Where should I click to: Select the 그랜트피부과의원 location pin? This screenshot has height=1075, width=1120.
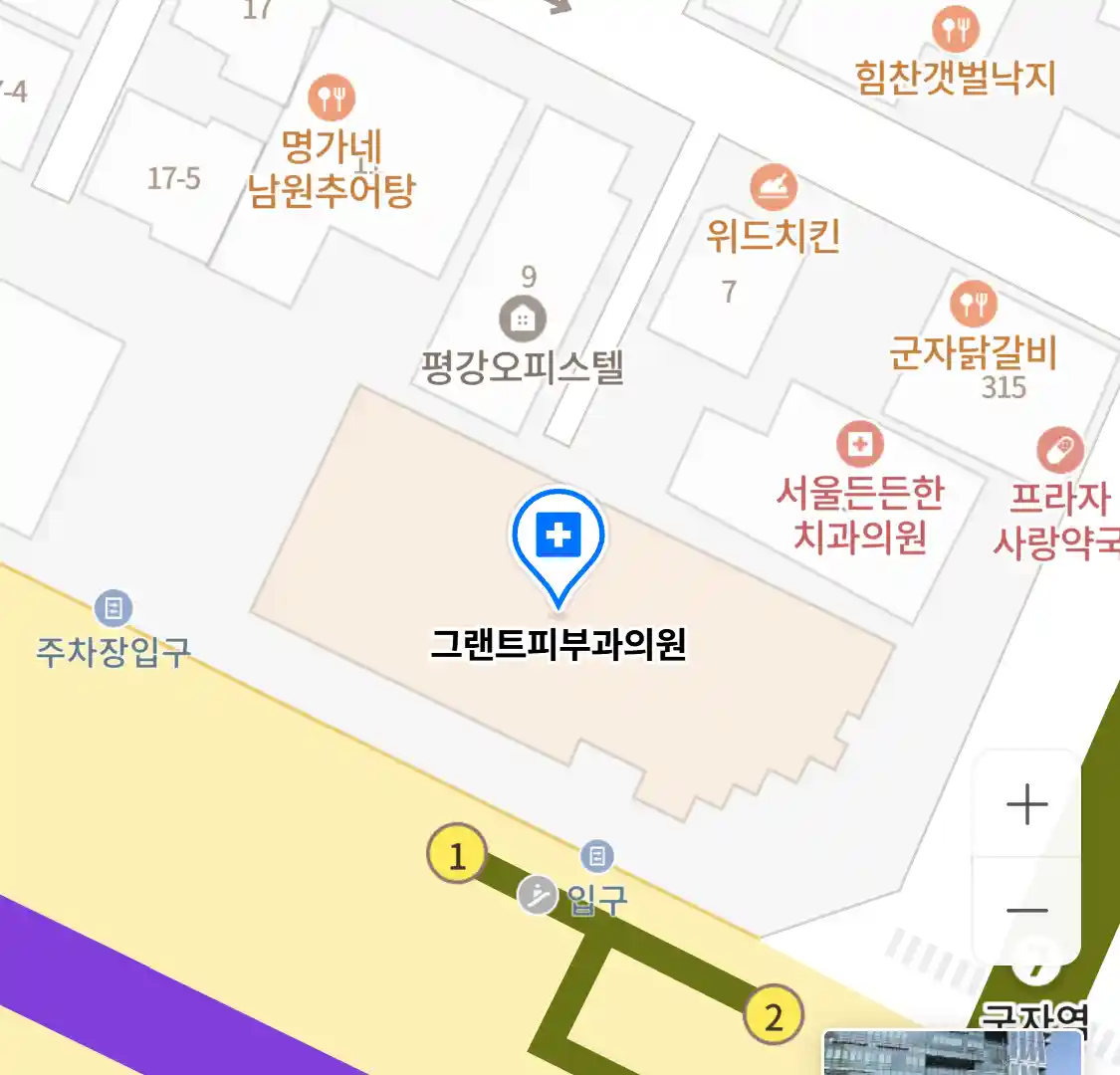pyautogui.click(x=559, y=539)
